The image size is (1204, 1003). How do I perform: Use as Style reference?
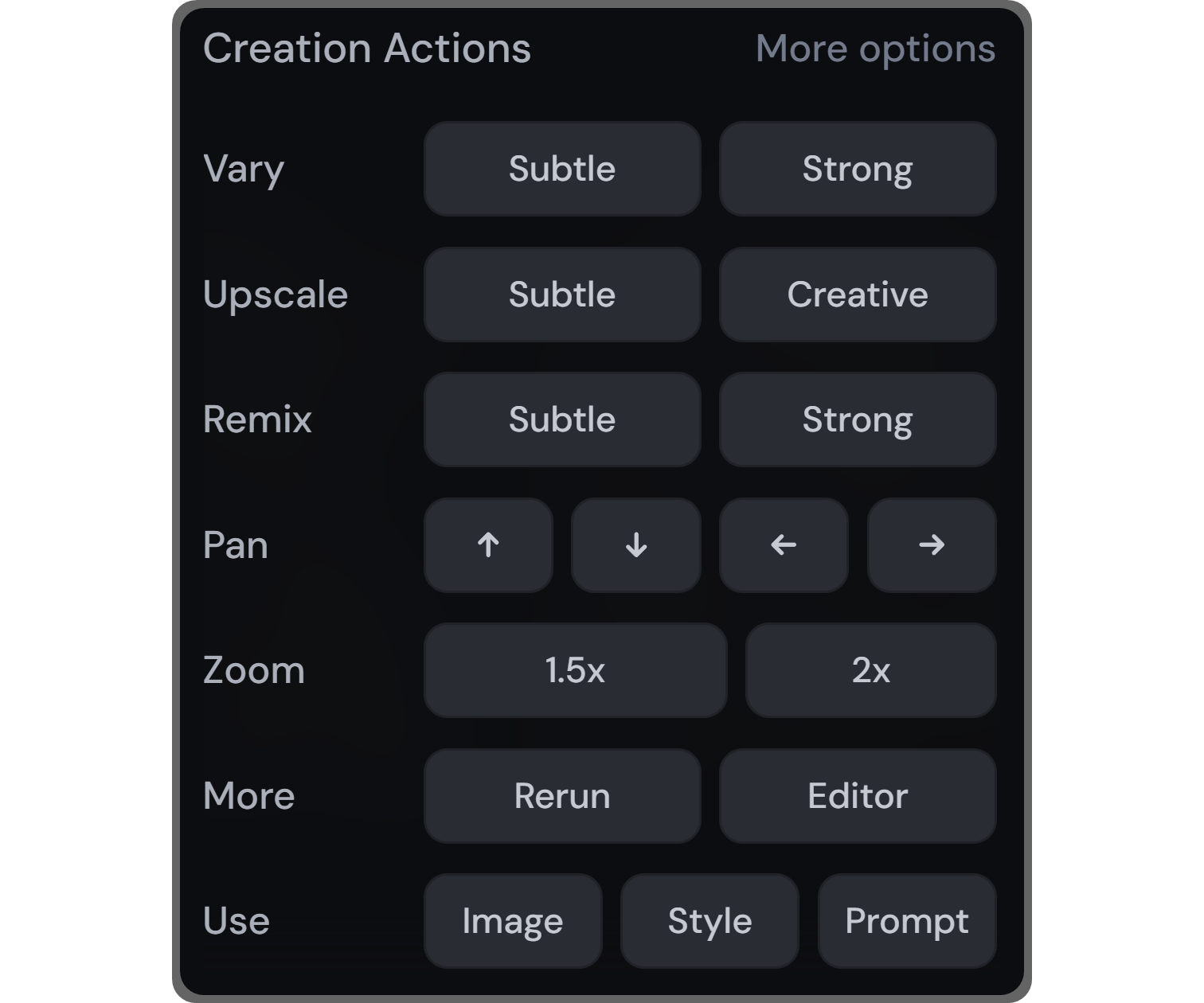pos(709,921)
